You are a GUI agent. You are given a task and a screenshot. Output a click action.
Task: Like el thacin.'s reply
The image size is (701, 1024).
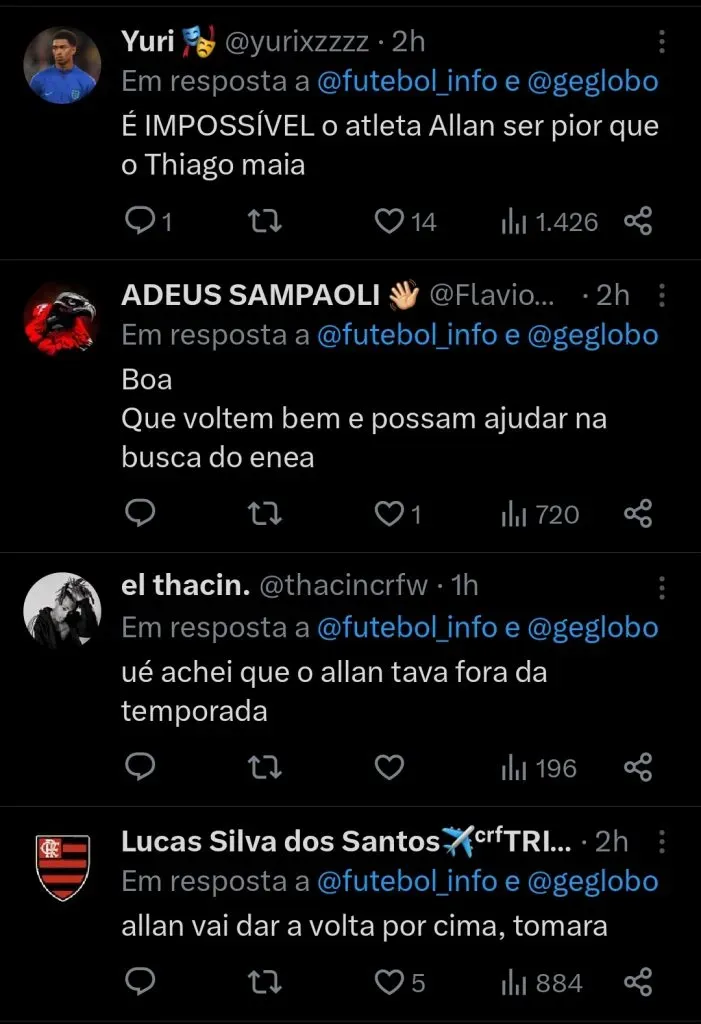pos(388,767)
